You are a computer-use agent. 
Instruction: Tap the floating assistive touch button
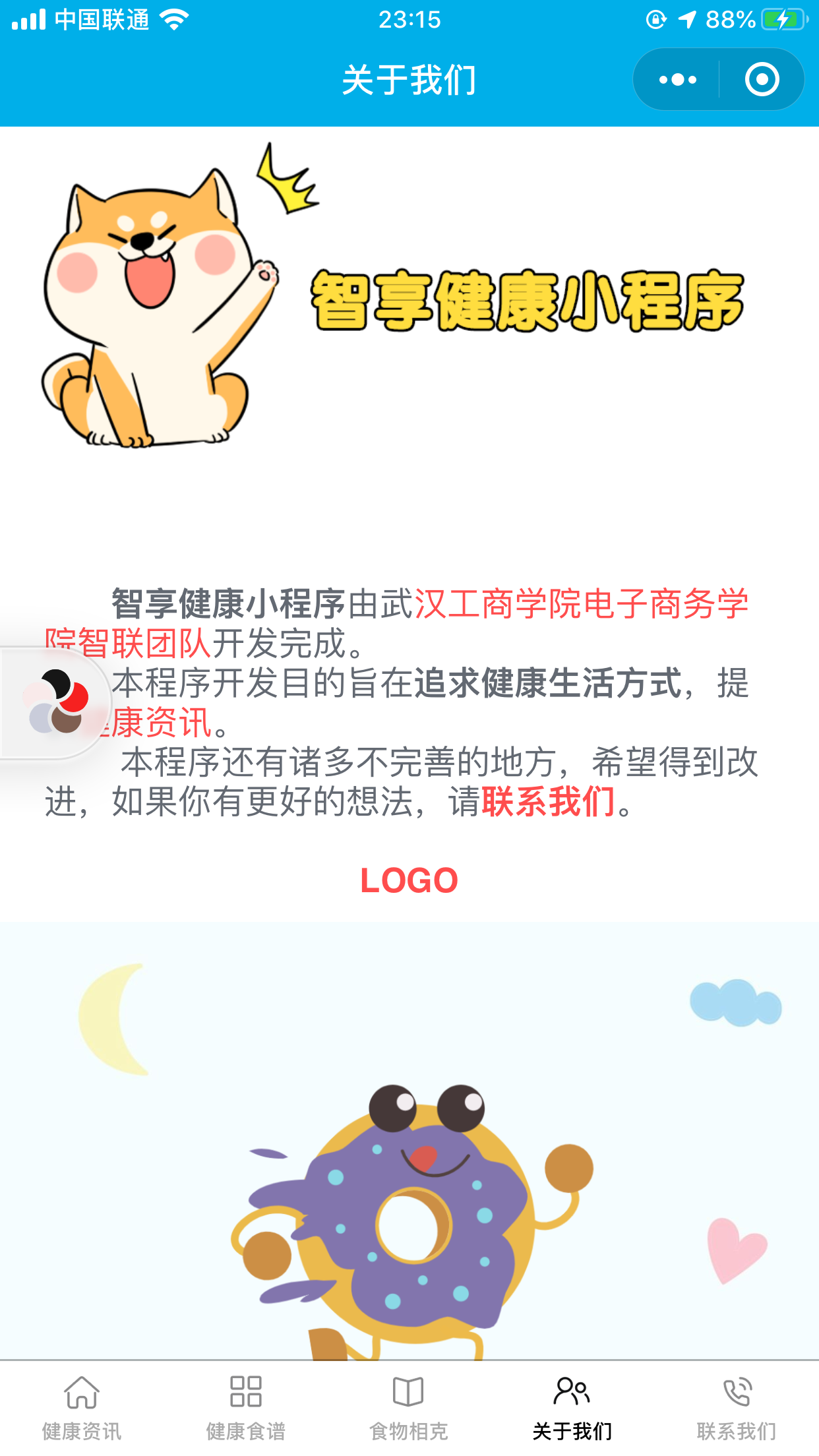(x=55, y=702)
